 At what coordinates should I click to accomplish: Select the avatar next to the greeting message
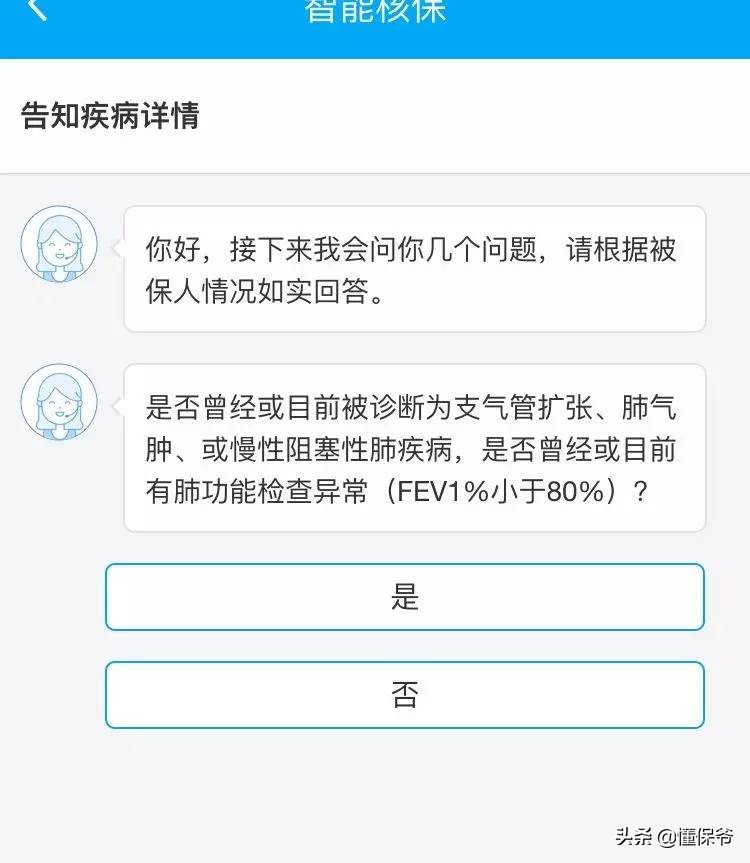56,243
